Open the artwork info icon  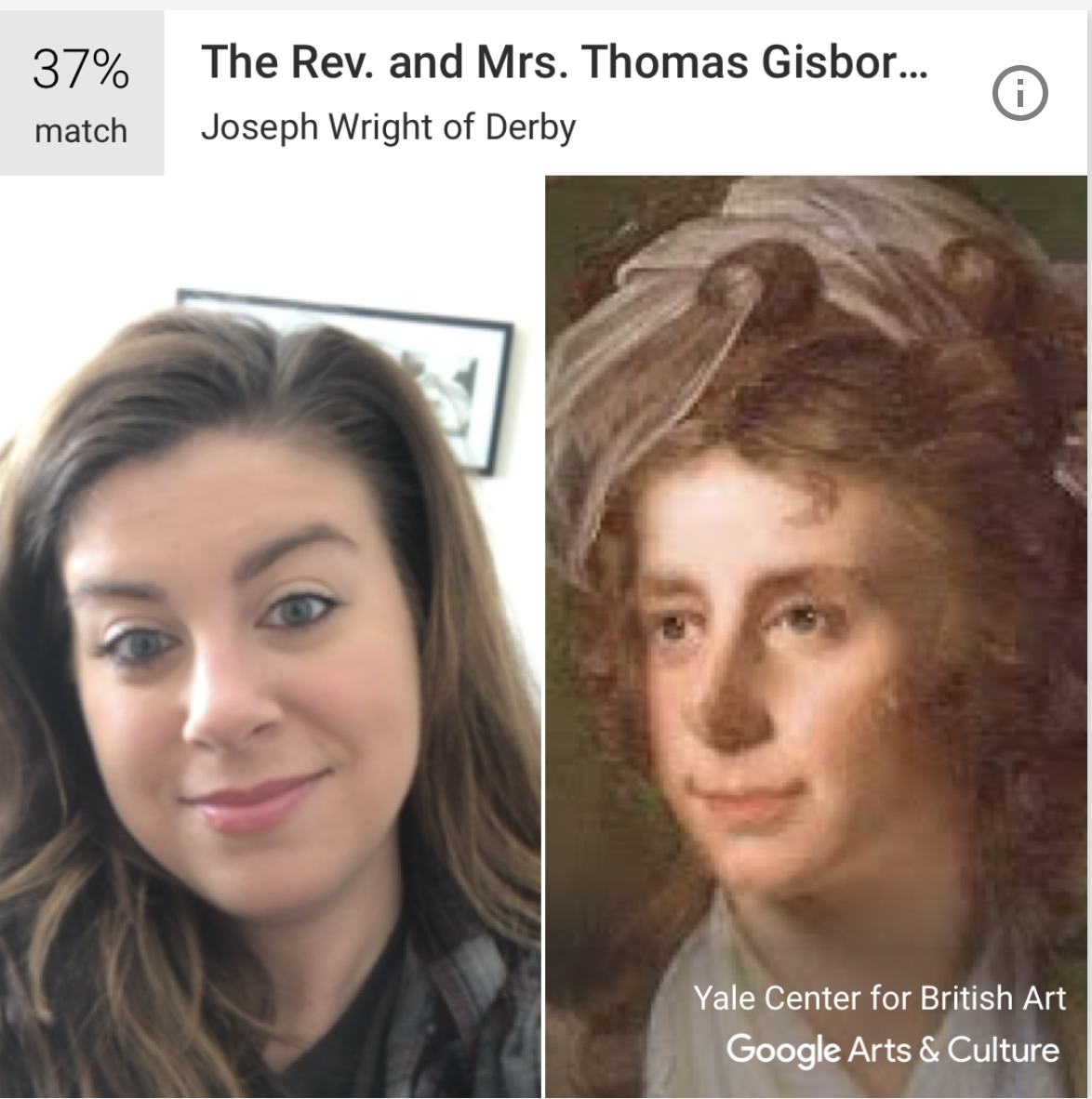pyautogui.click(x=1019, y=93)
